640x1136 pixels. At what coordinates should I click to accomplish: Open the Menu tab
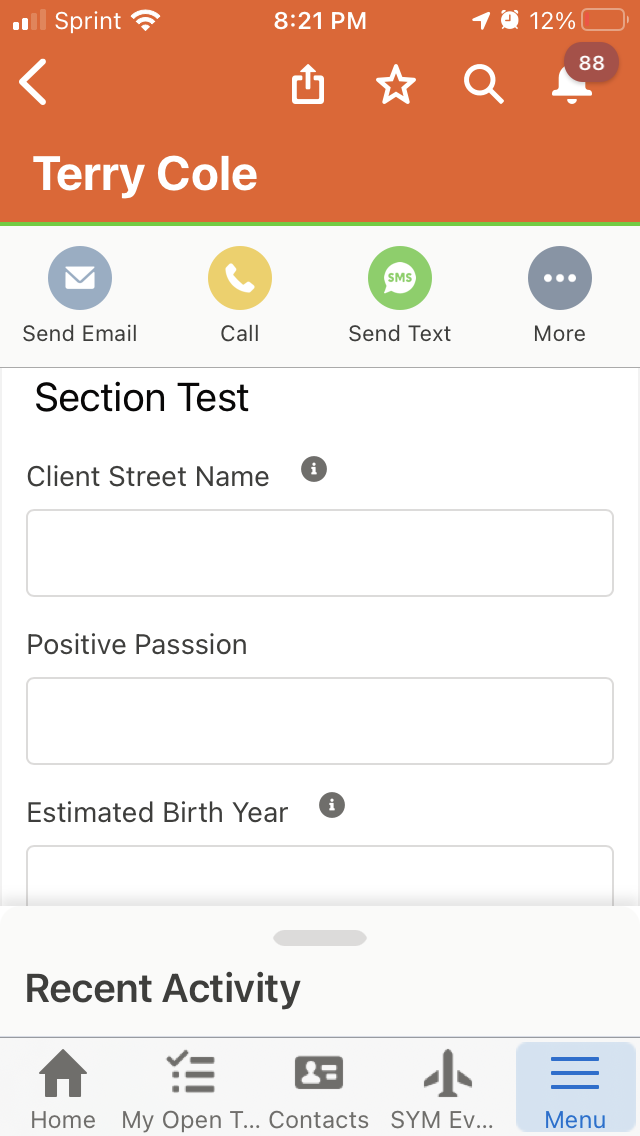coord(575,1089)
